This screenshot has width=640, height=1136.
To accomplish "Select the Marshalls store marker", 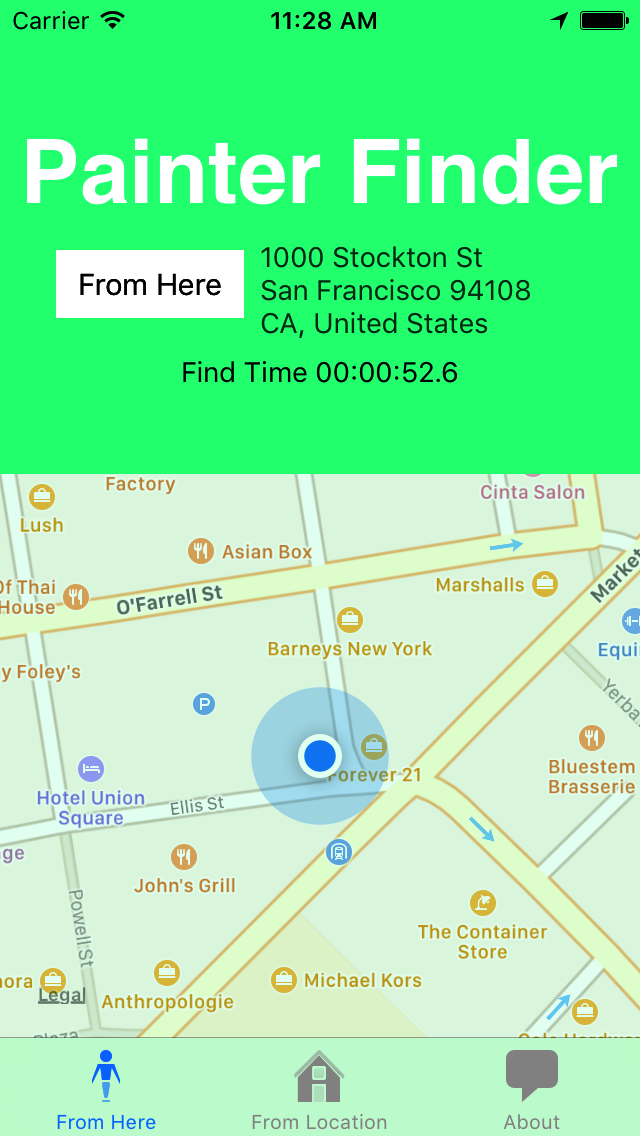I will coord(544,584).
